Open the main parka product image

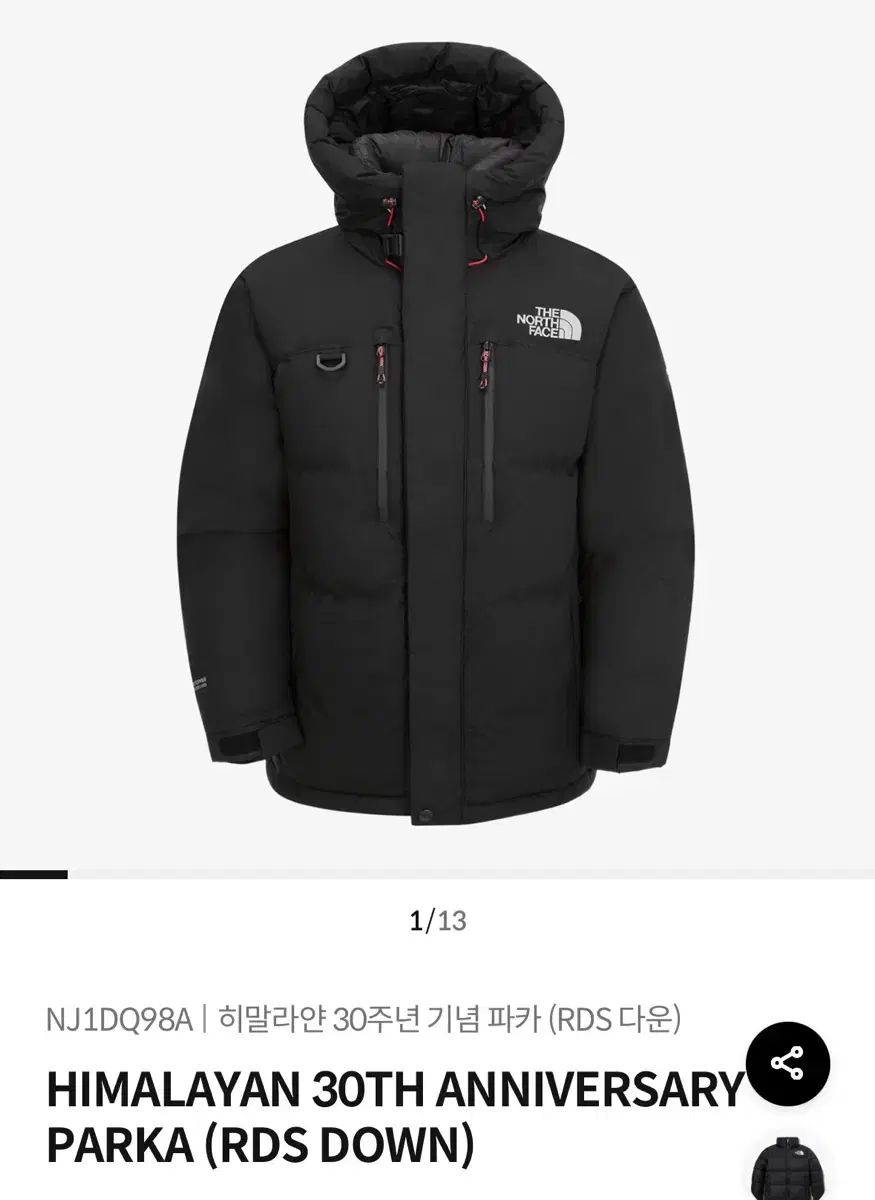437,440
